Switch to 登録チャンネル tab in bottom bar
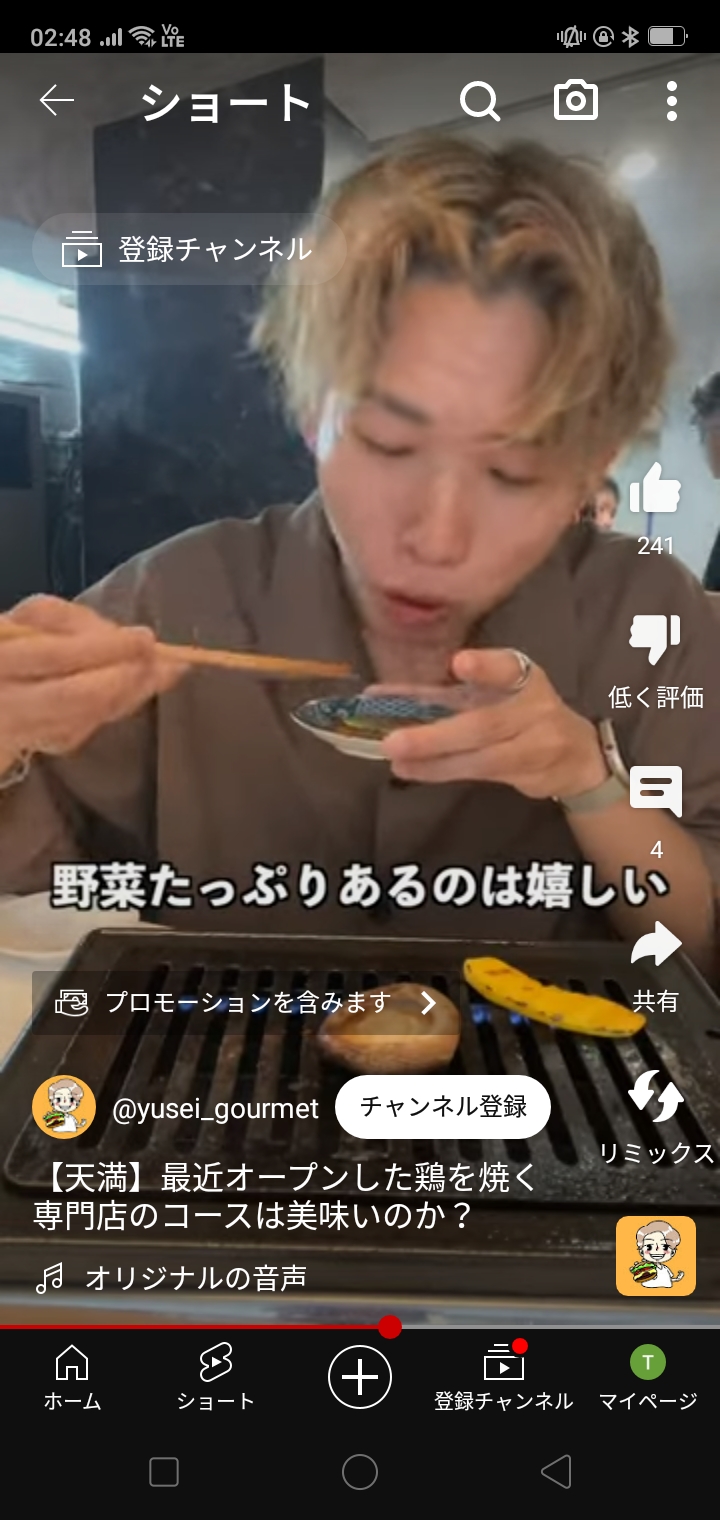 click(x=504, y=1377)
